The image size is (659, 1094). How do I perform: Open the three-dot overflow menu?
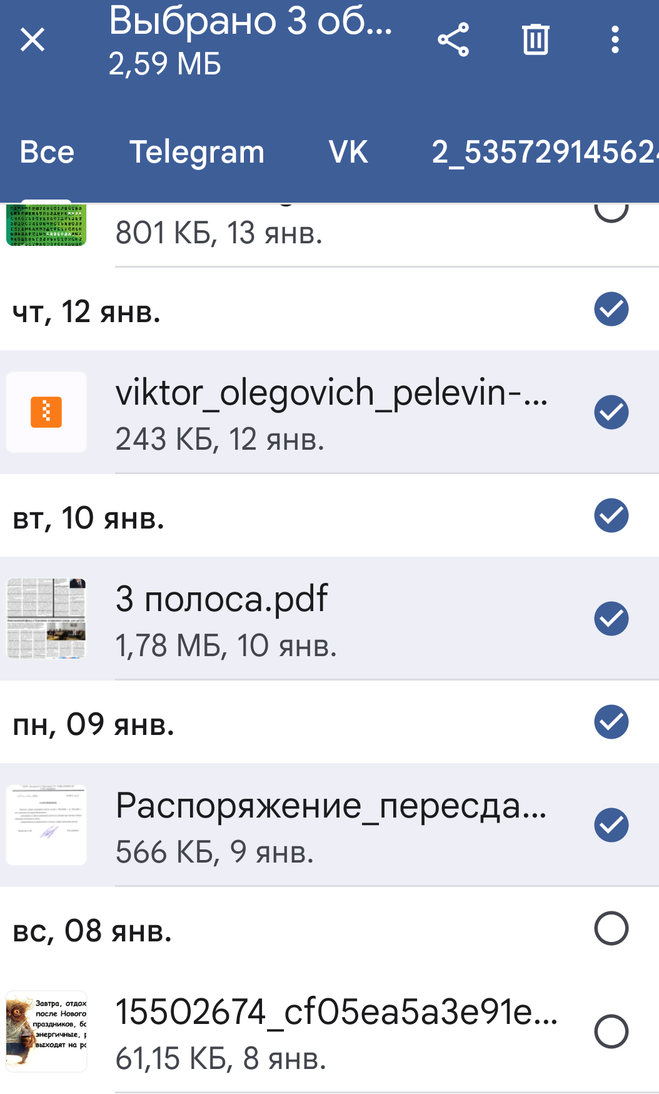614,40
